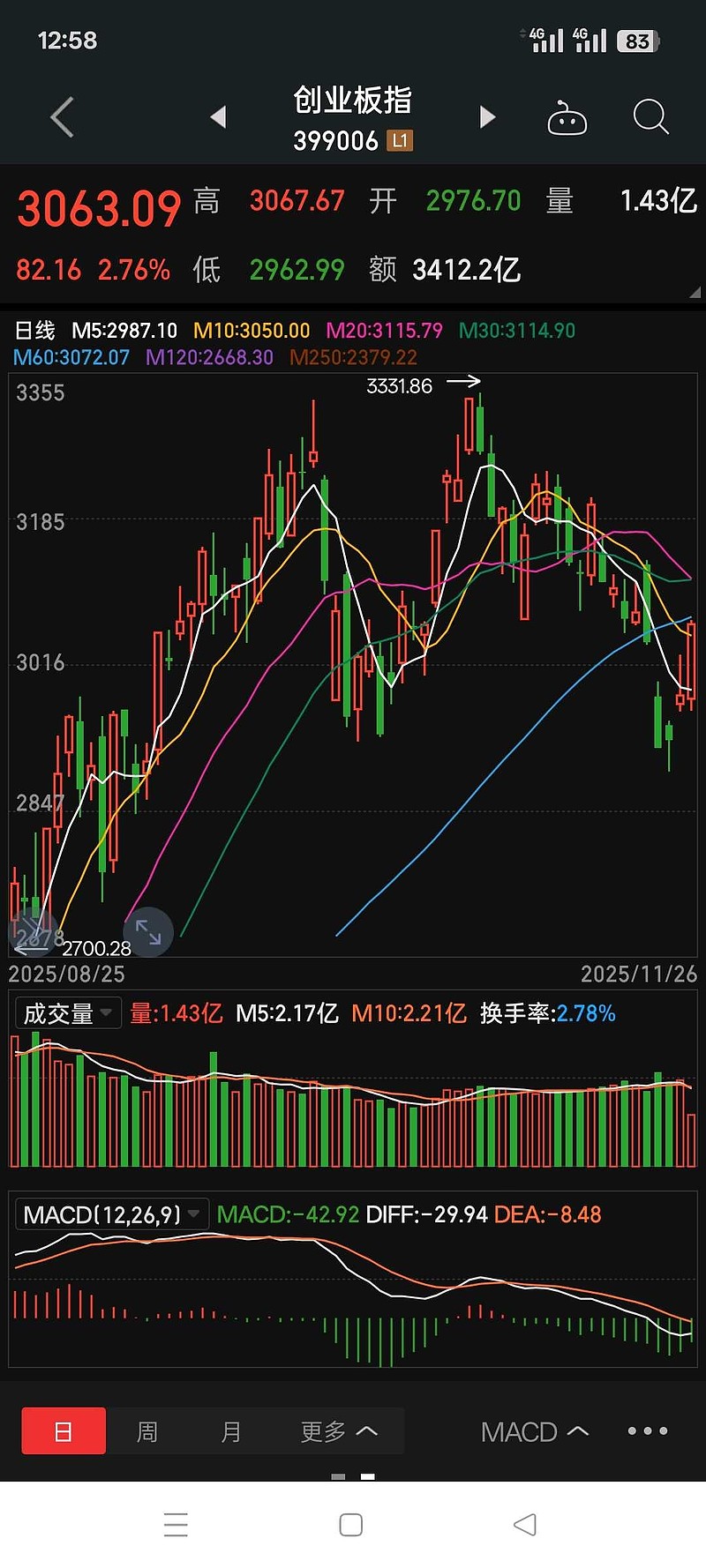
Task: Tap the system home button
Action: [x=351, y=1525]
